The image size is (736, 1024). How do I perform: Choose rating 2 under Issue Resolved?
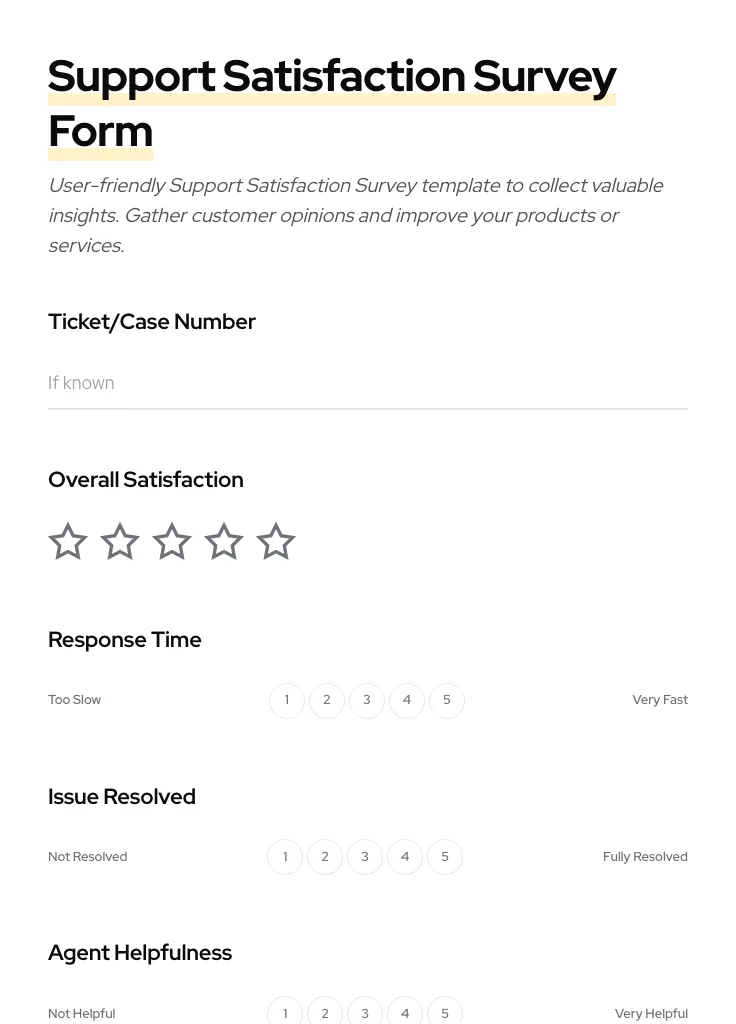(x=325, y=857)
